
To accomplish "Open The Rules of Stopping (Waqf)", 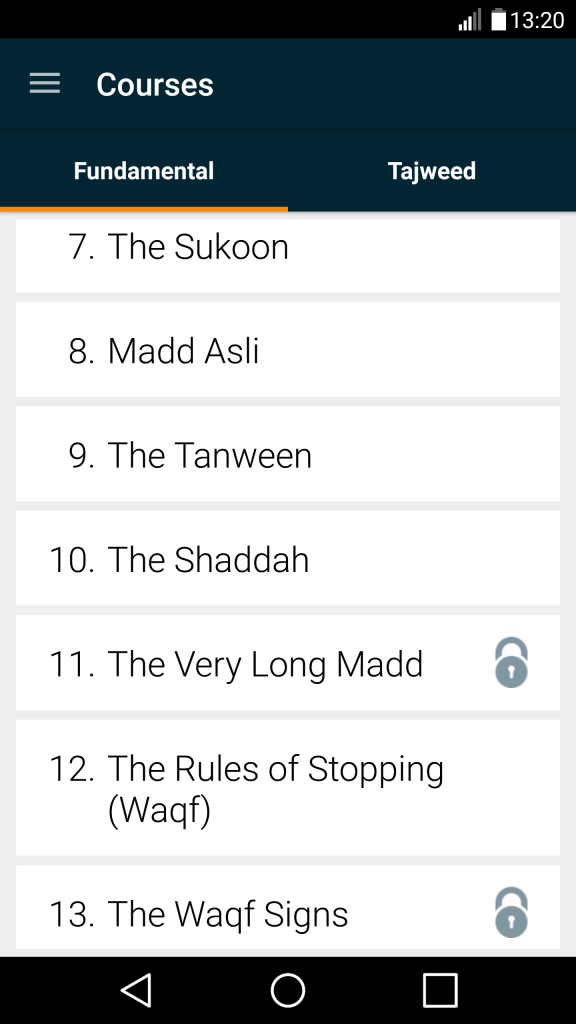I will tap(288, 788).
